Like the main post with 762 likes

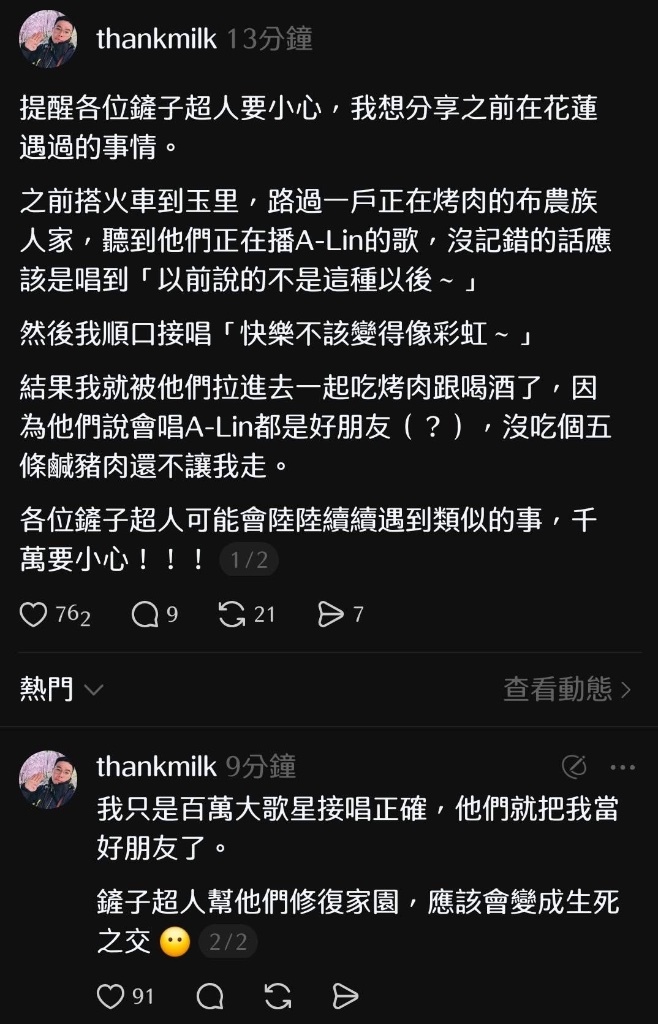(34, 614)
